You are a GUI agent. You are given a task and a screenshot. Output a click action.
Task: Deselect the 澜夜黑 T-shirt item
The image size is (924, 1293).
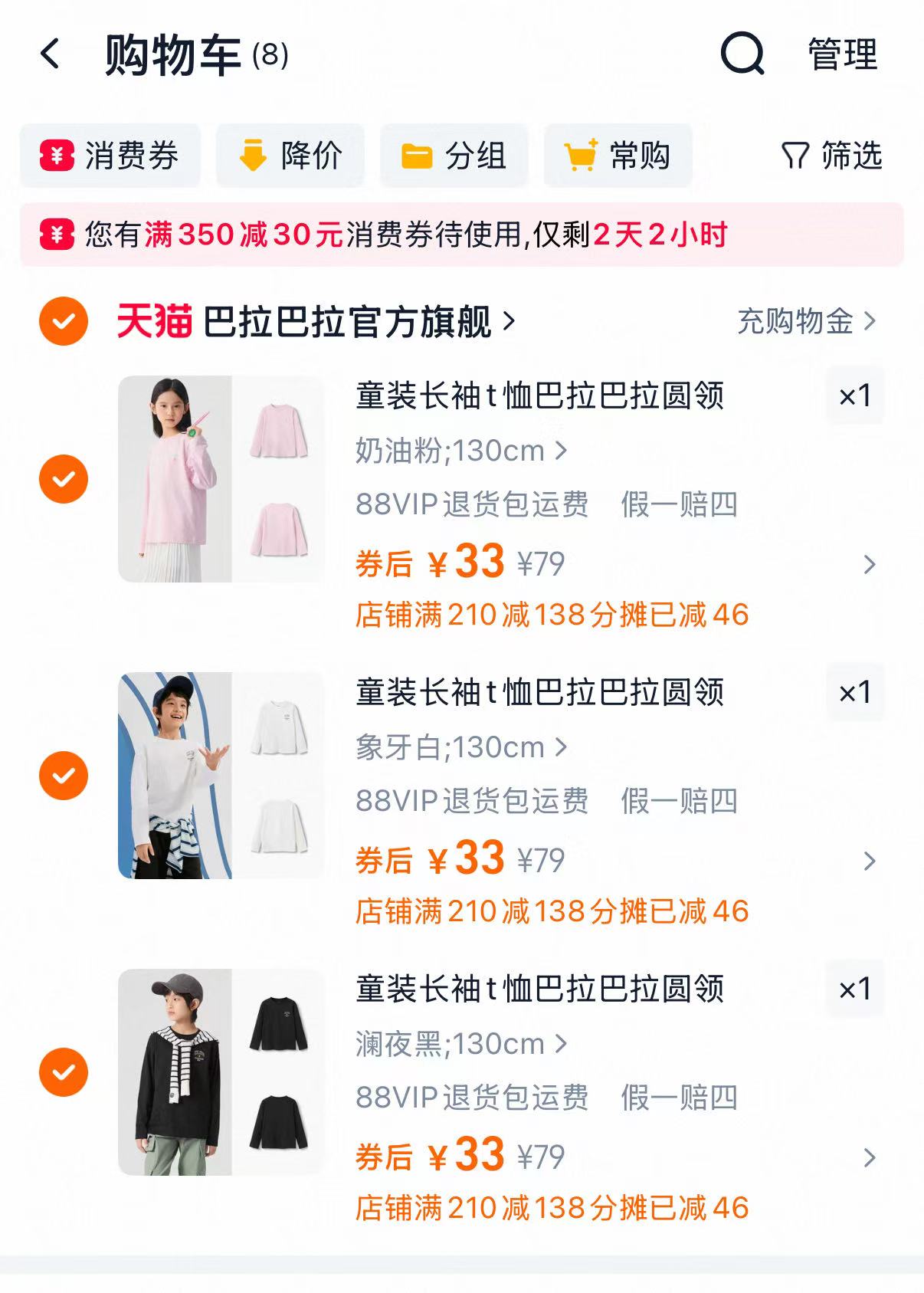pos(64,1072)
